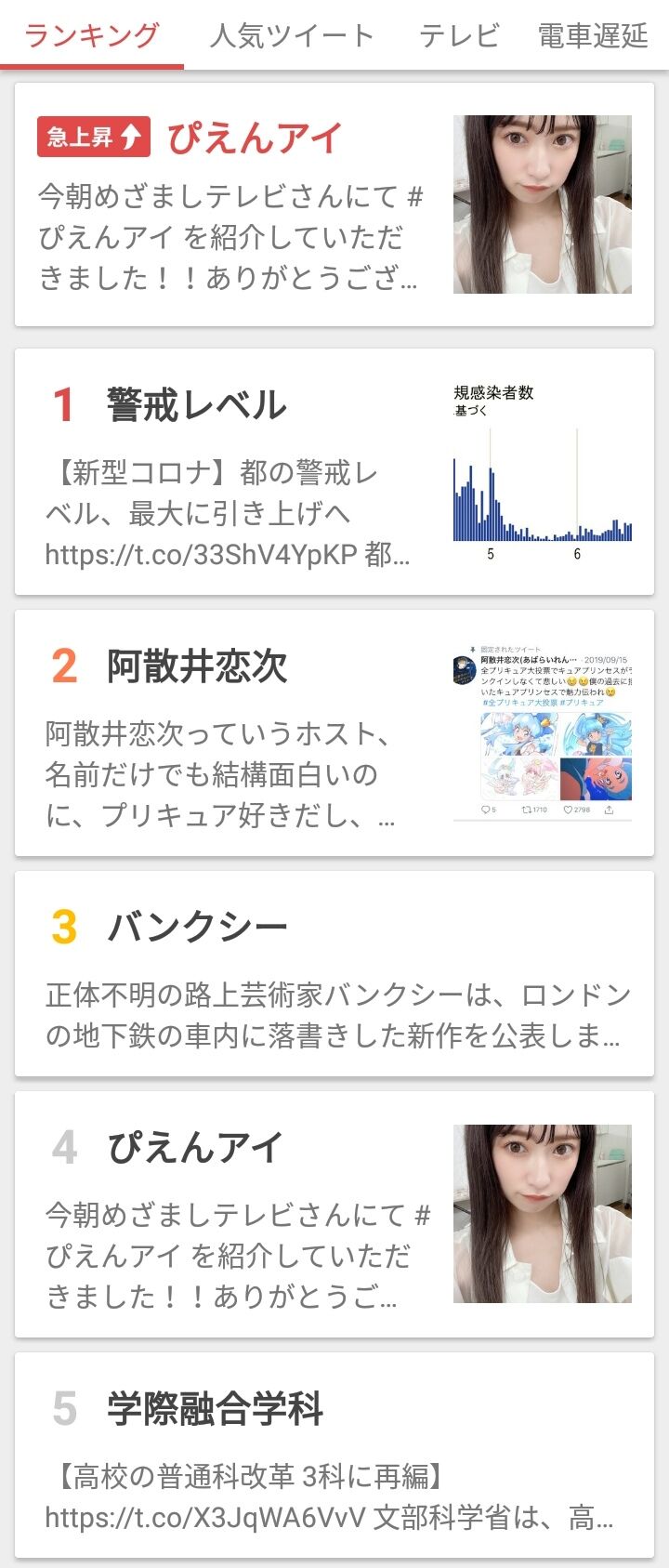
Task: Open rank 2 阿散井恋次 card
Action: [x=334, y=733]
